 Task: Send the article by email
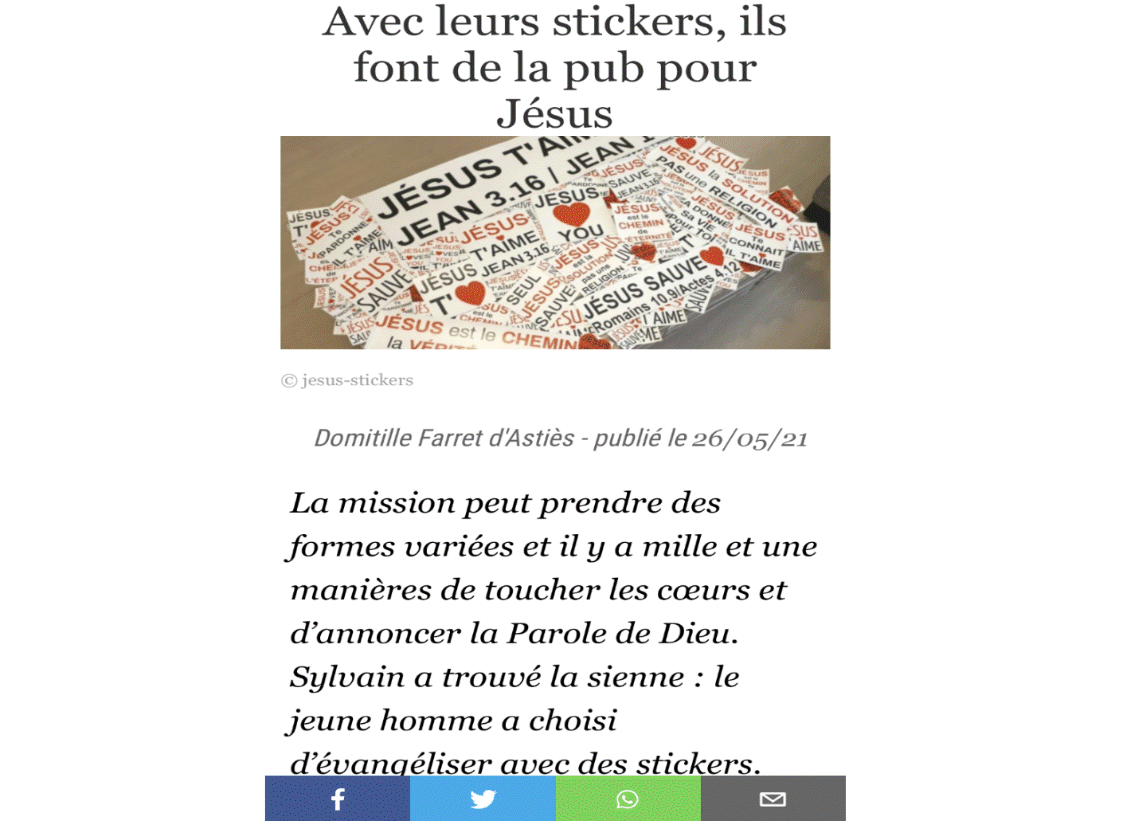coord(773,799)
